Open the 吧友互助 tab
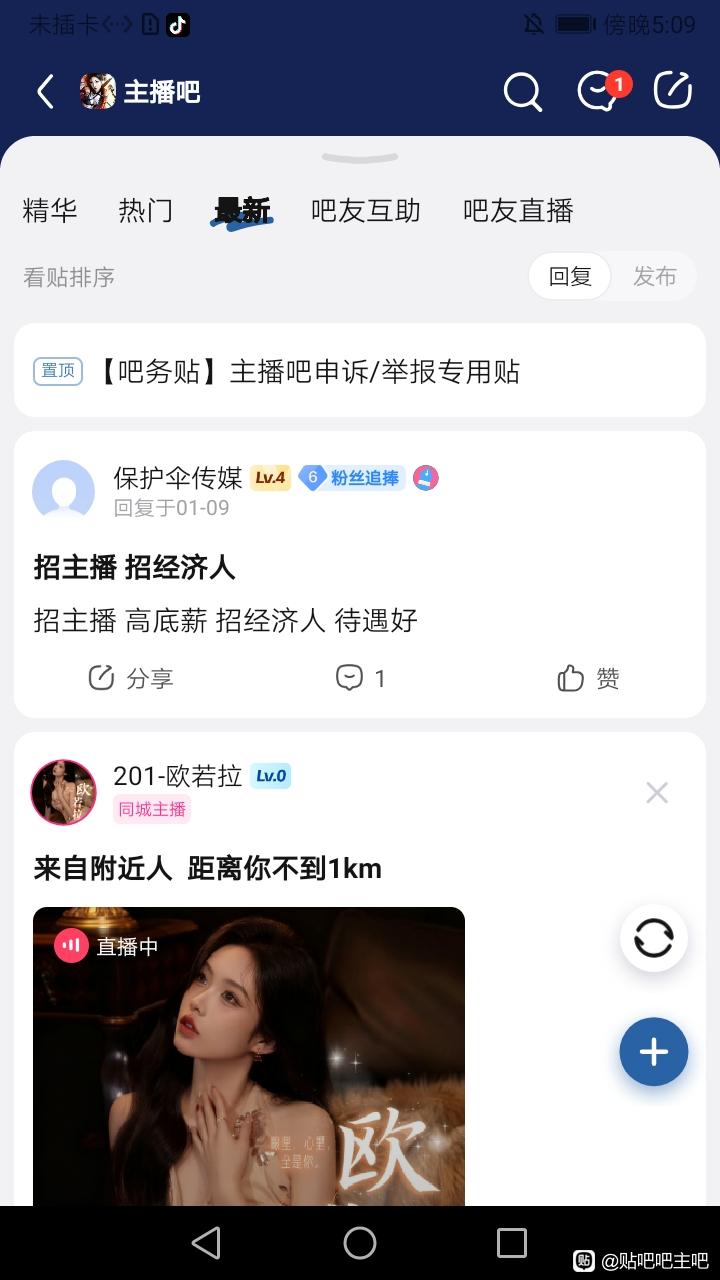This screenshot has width=720, height=1280. click(x=365, y=211)
